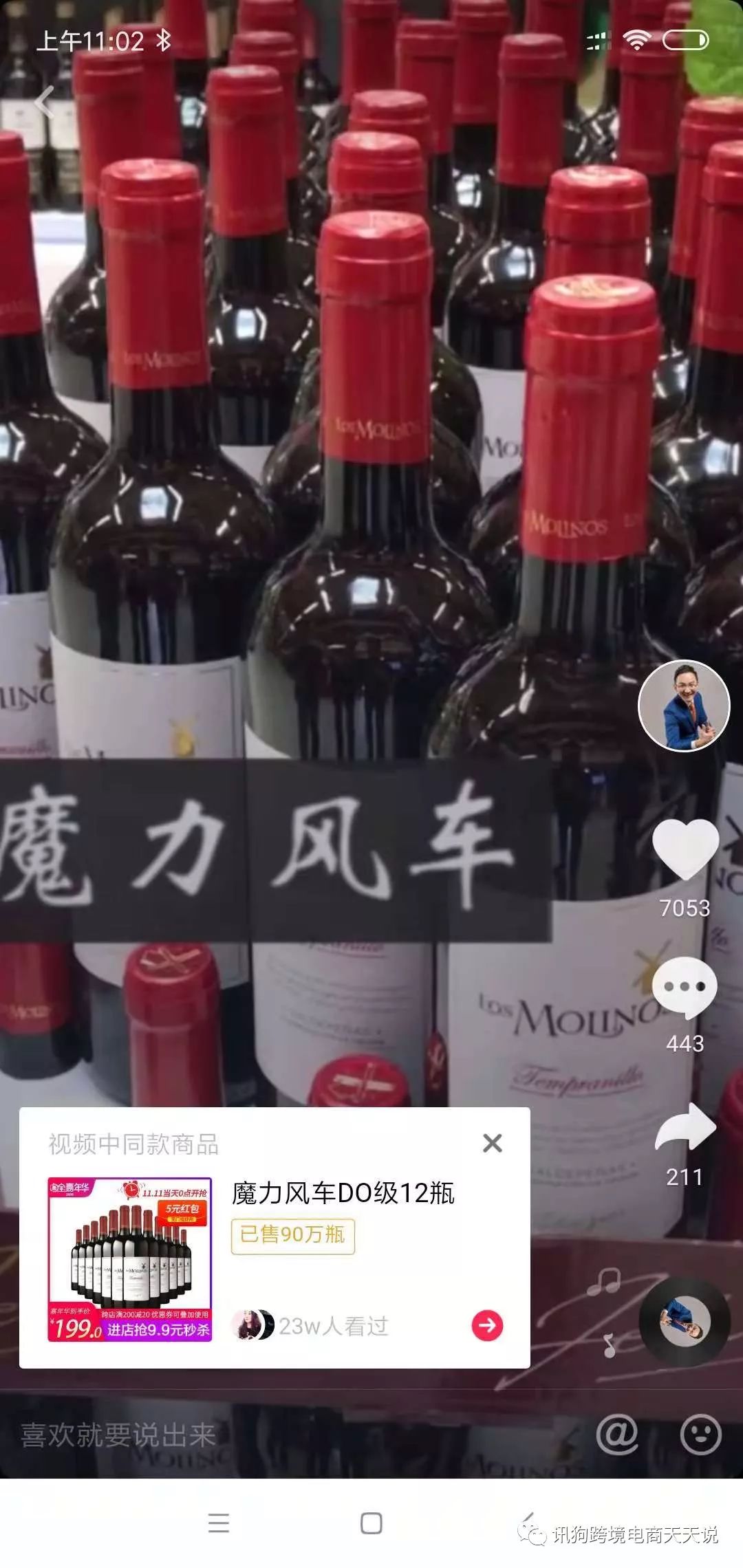Close the 视频中同款商品 product popup

[493, 1143]
